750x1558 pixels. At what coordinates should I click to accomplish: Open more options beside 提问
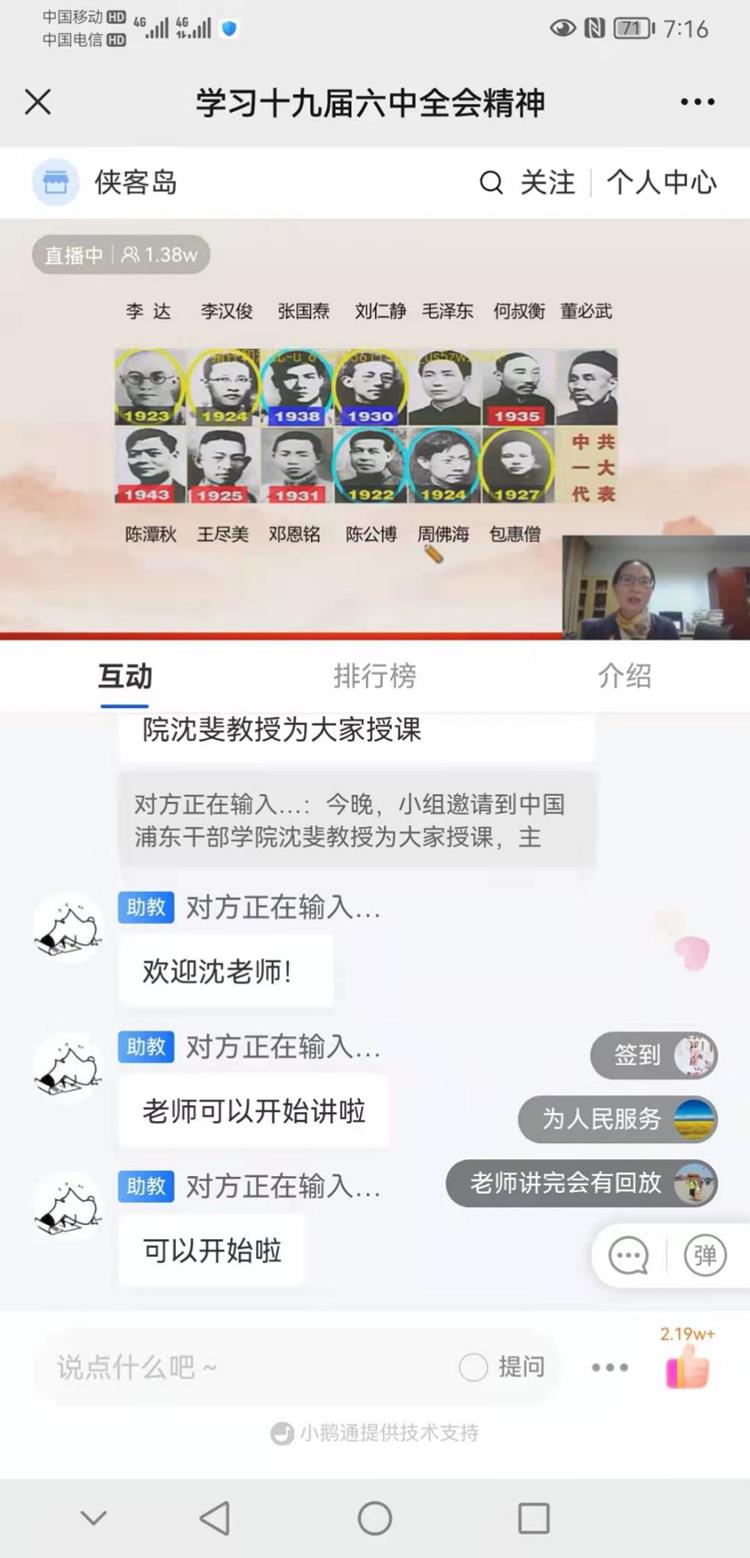point(610,1367)
